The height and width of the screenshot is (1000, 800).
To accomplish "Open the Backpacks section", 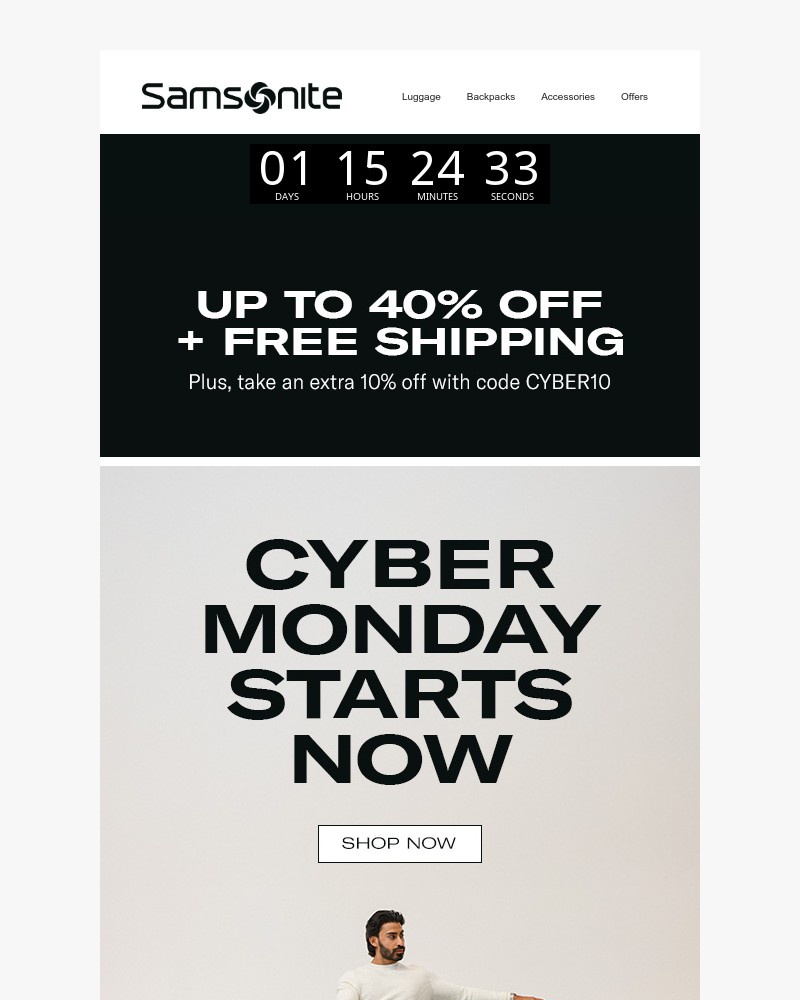I will (490, 97).
